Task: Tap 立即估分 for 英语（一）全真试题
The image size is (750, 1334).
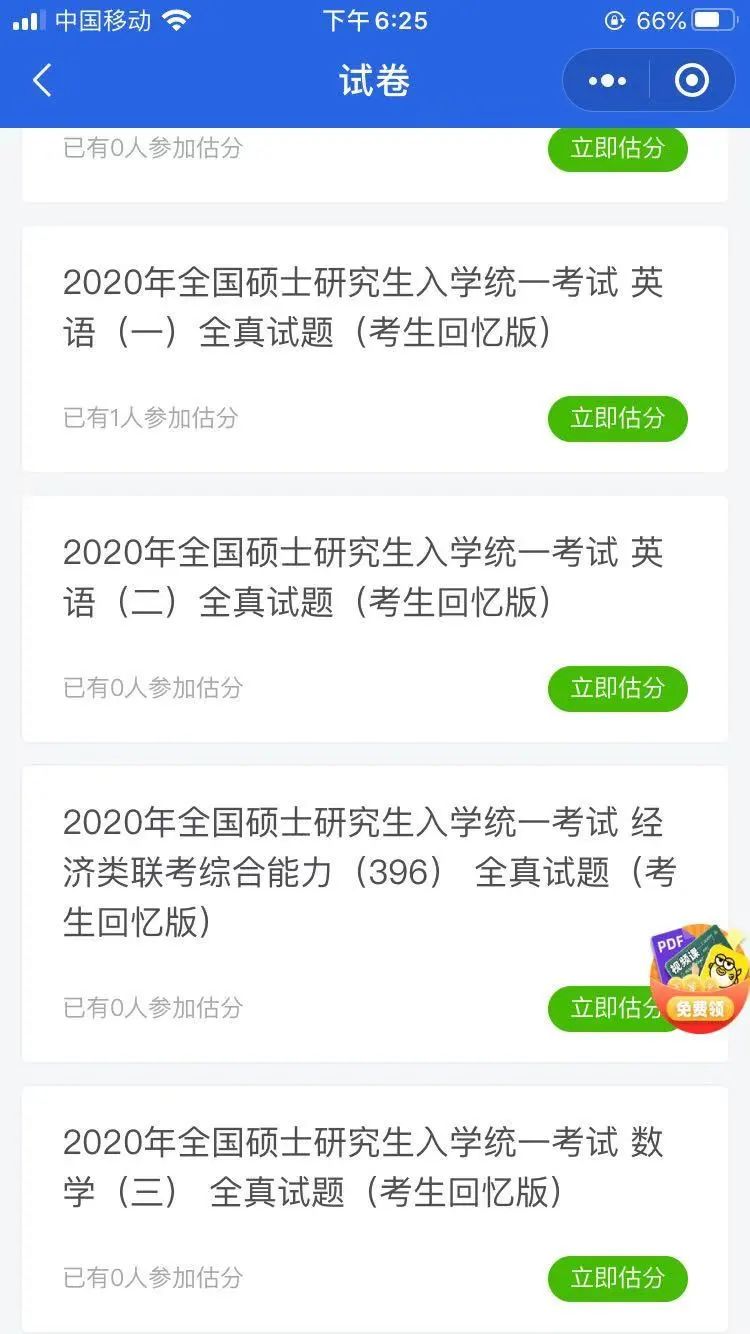Action: [x=617, y=419]
